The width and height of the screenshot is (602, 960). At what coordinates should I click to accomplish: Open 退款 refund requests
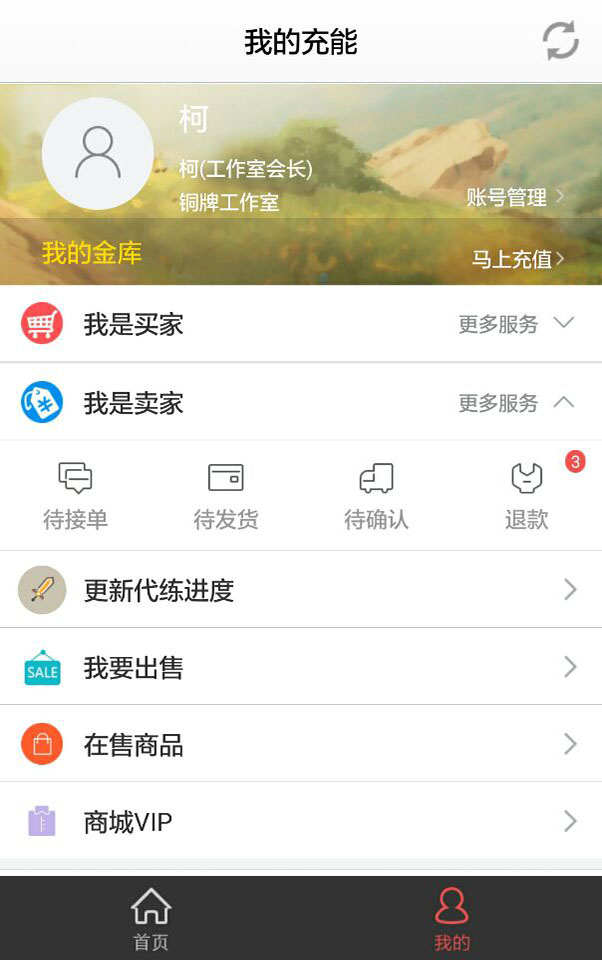click(527, 496)
